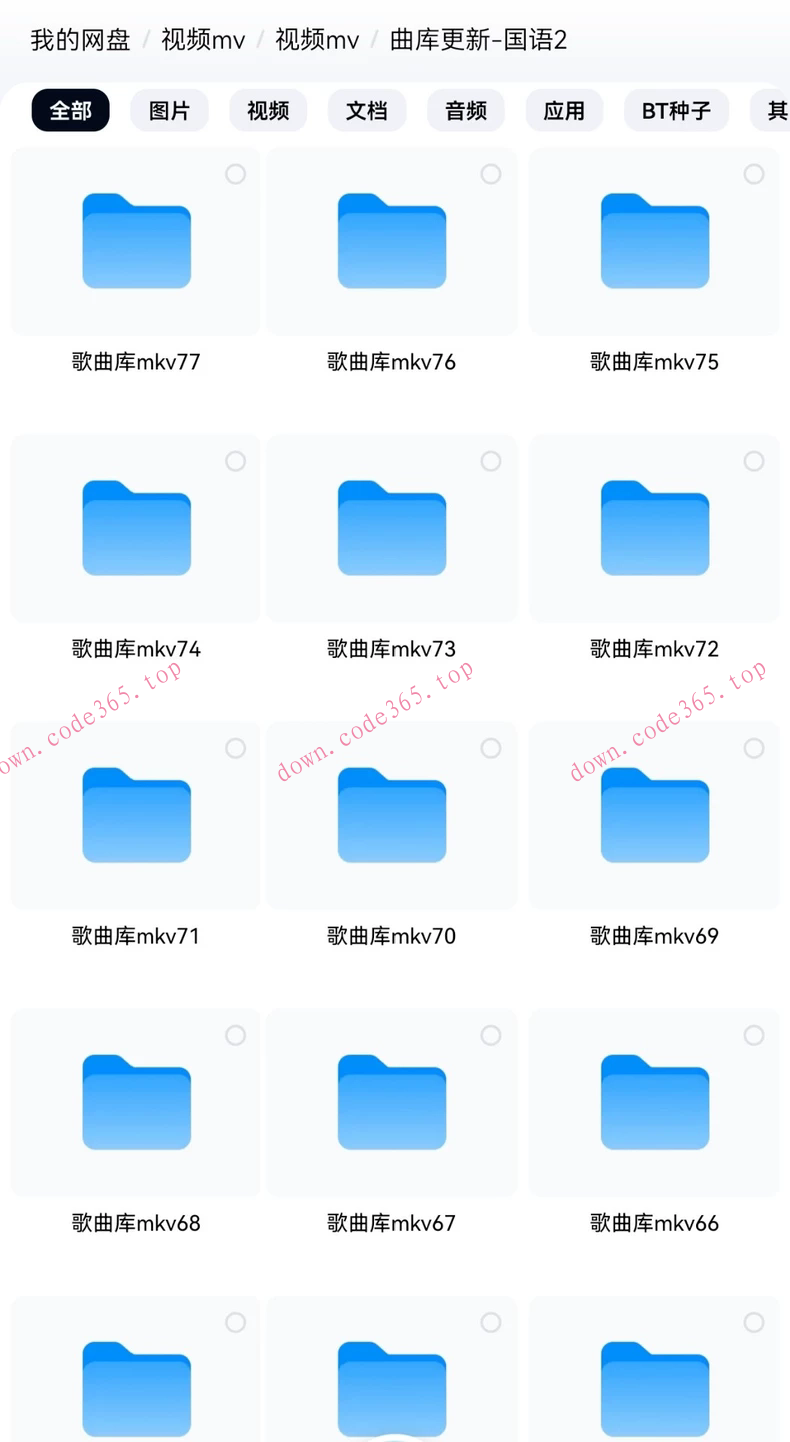The height and width of the screenshot is (1442, 790).
Task: Navigate to 我的网盘 via breadcrumb
Action: pos(80,40)
